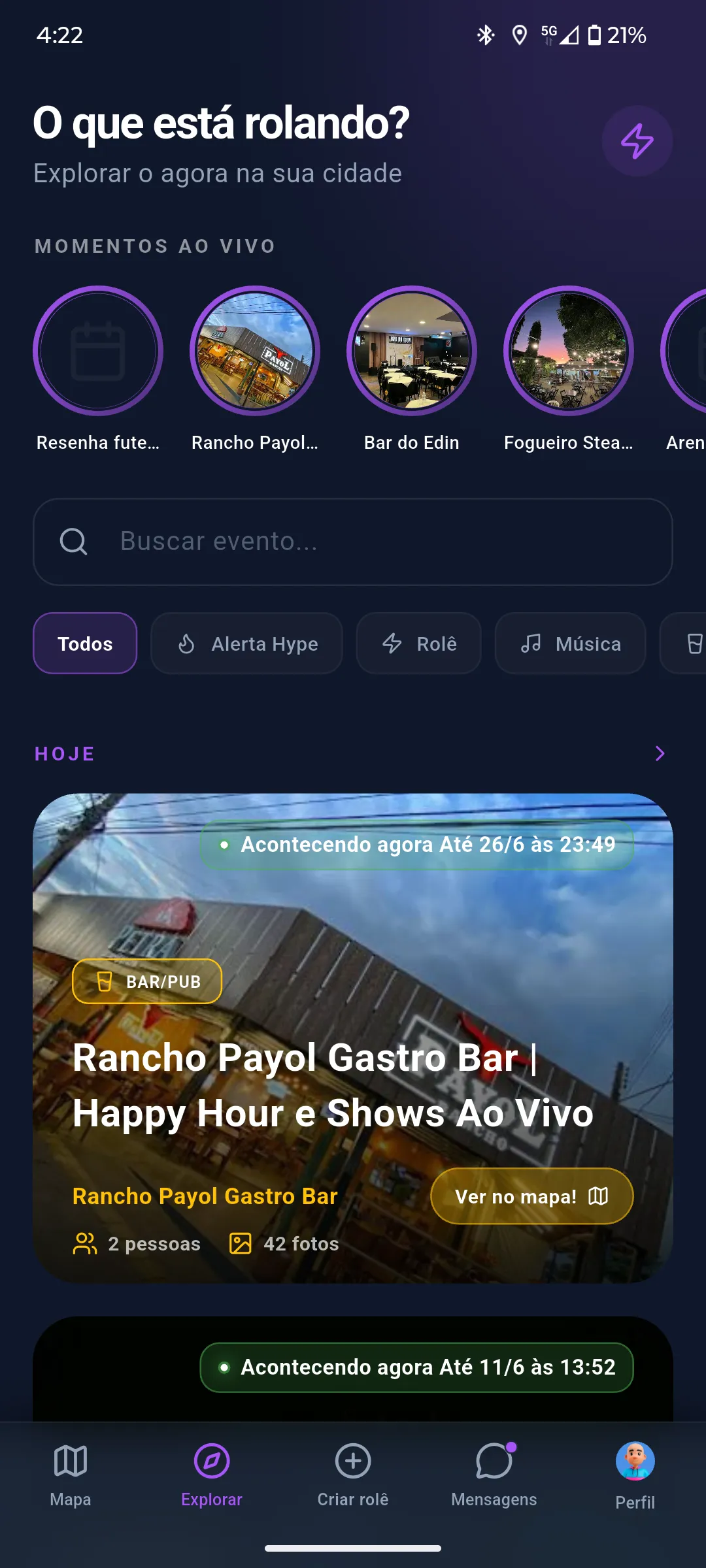
Task: Tap Ver no mapa! button
Action: 531,1196
